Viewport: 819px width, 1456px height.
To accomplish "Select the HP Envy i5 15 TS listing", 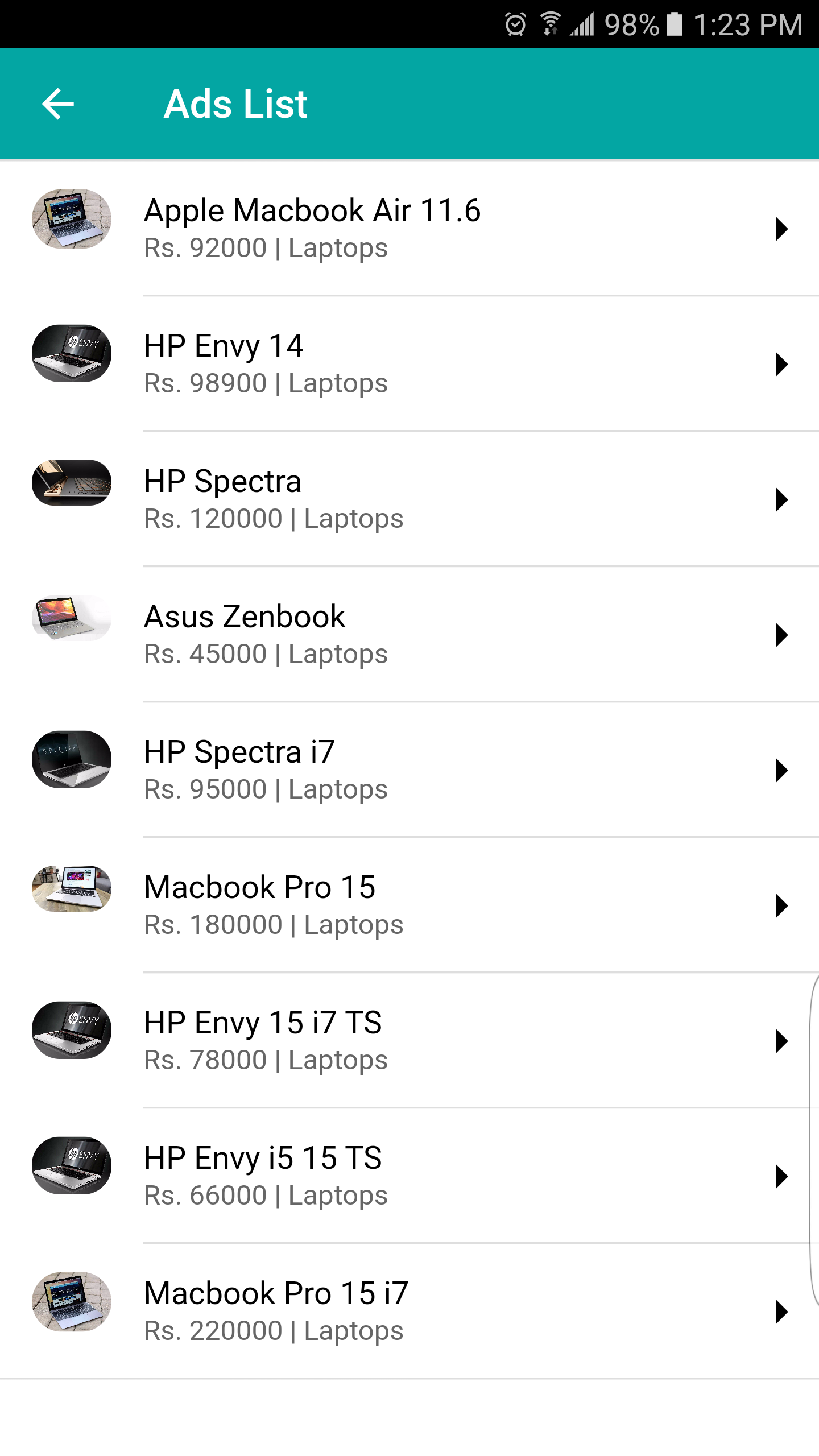I will pos(409,1176).
